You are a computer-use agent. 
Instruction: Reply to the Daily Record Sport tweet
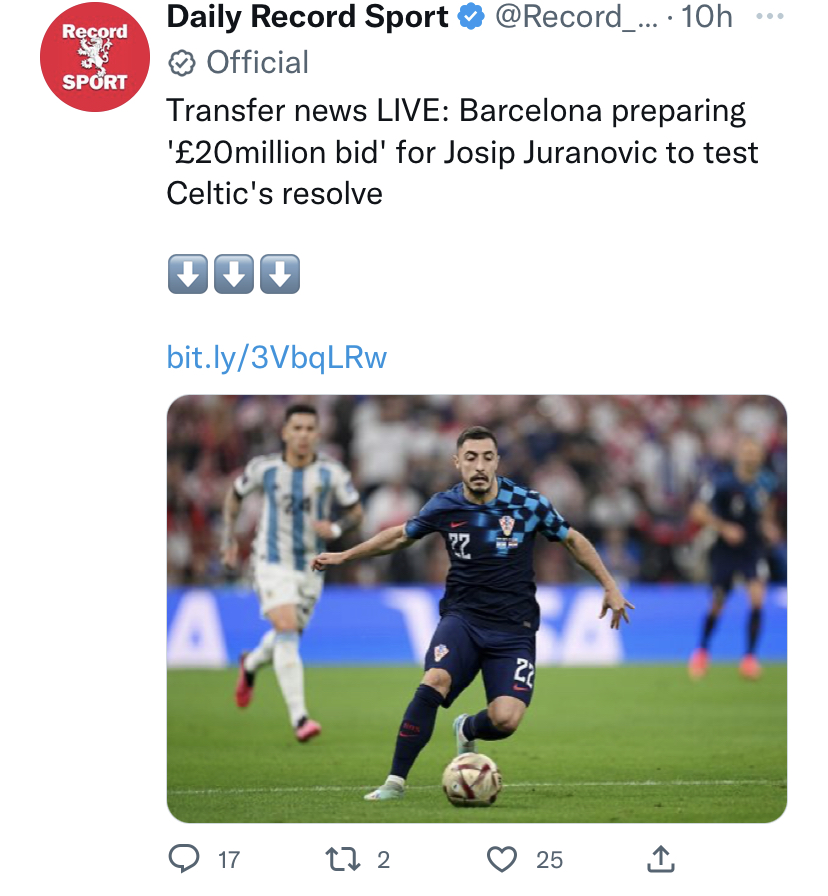(x=186, y=859)
